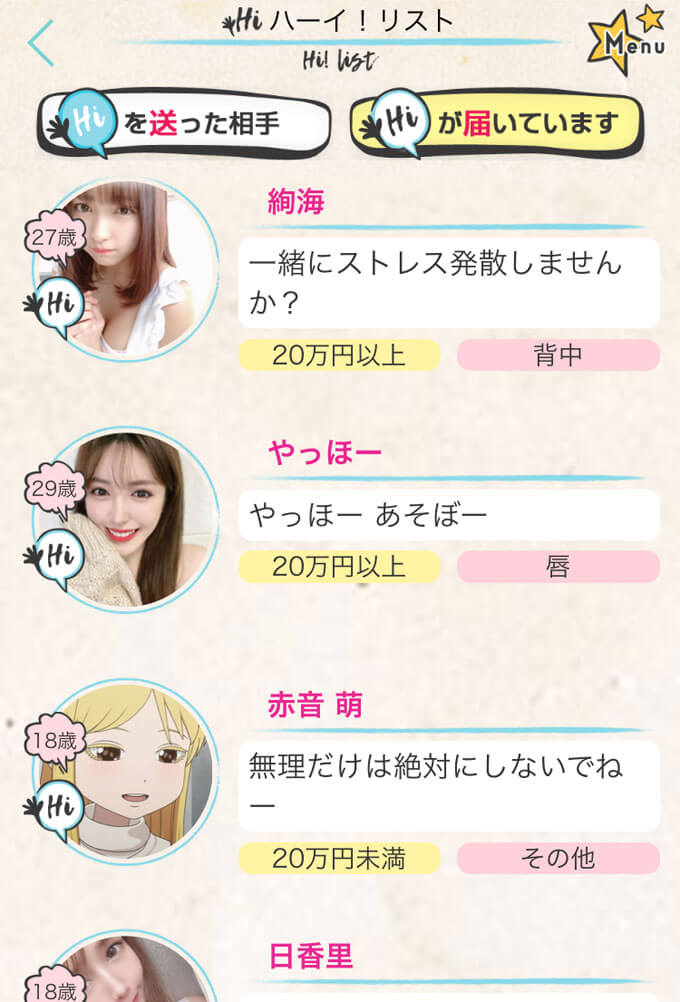680x1002 pixels.
Task: Open 赤音 萌's profile picture
Action: point(127,772)
